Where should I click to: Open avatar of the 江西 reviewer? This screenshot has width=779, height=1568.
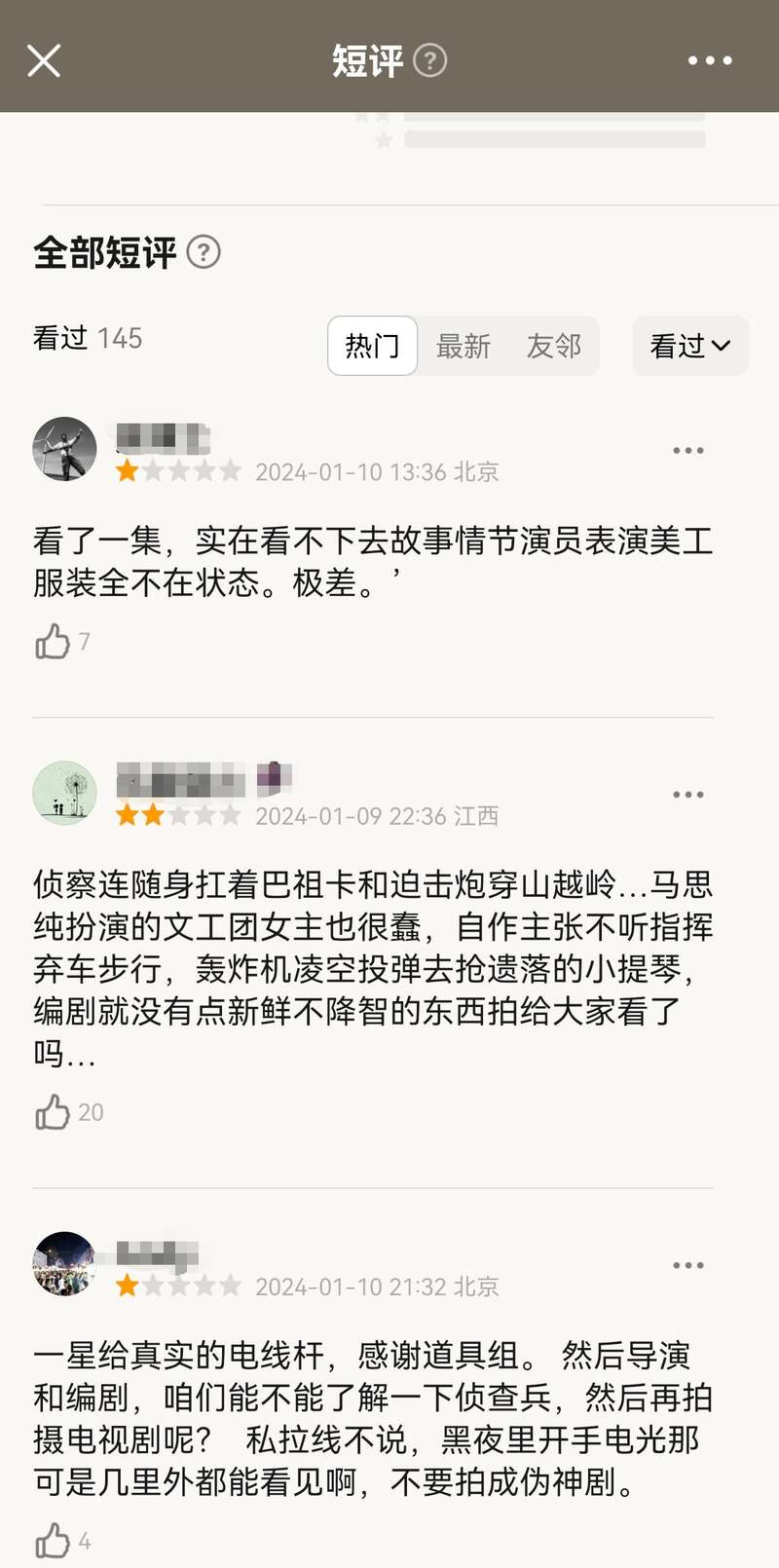(64, 793)
